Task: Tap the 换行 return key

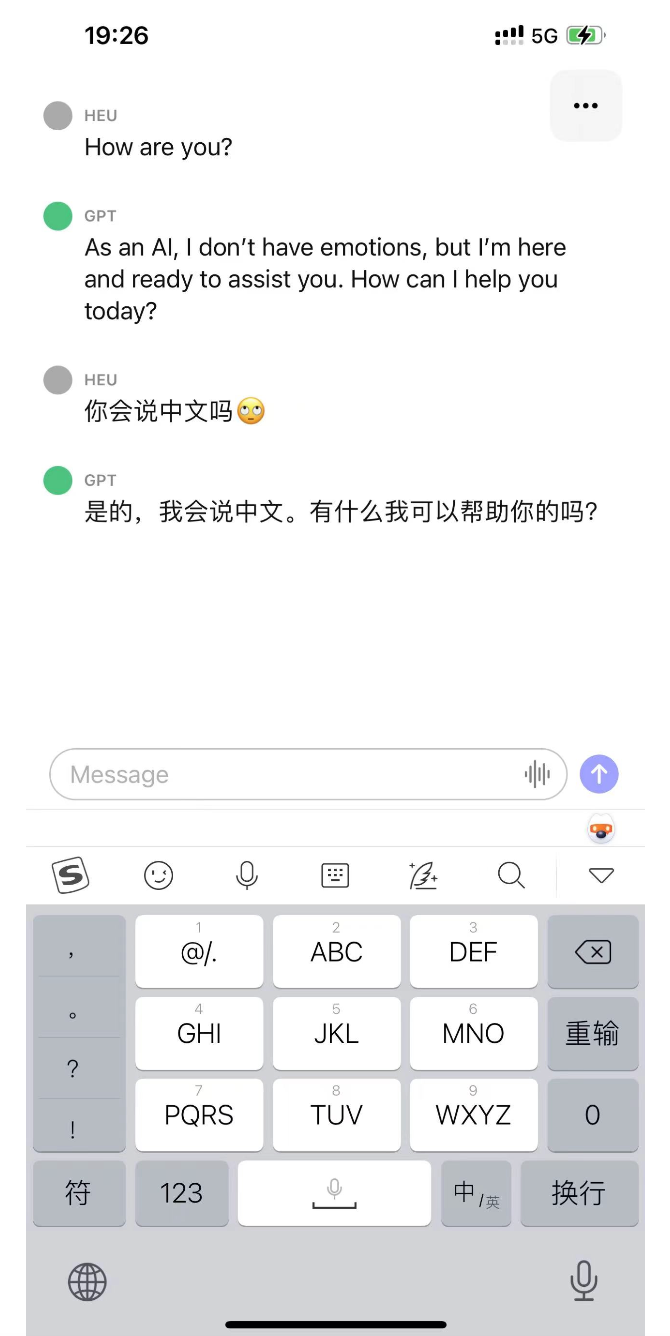Action: (579, 1193)
